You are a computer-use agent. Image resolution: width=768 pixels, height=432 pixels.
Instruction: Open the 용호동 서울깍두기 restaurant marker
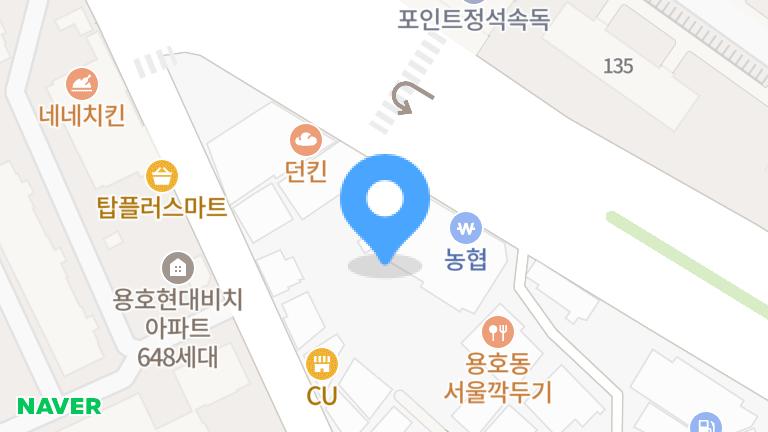click(498, 332)
